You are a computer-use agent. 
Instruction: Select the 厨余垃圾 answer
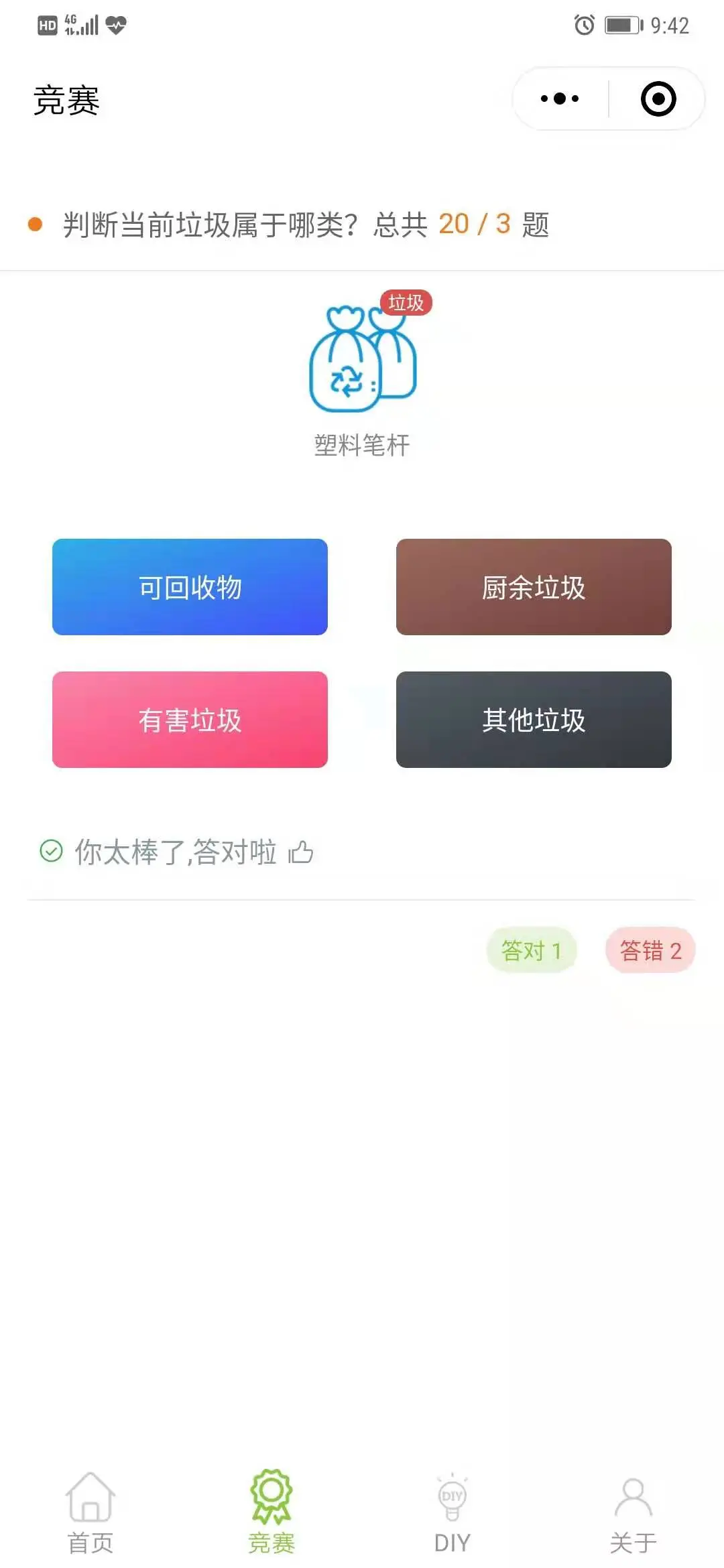(534, 587)
